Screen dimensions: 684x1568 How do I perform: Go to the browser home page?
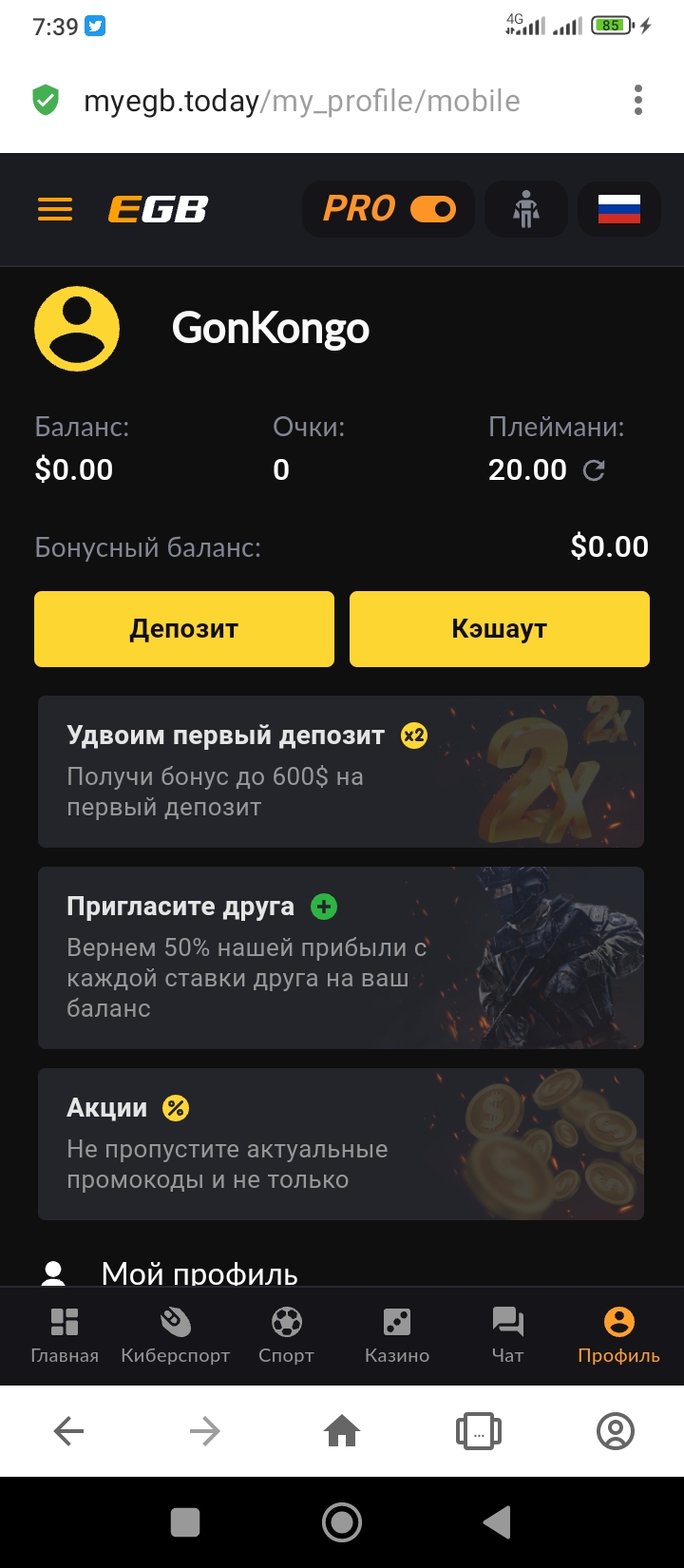(342, 1431)
